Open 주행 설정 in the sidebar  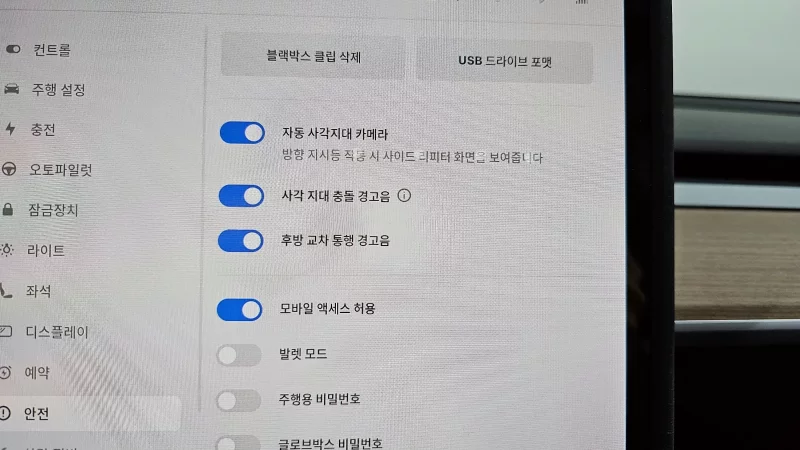coord(57,90)
